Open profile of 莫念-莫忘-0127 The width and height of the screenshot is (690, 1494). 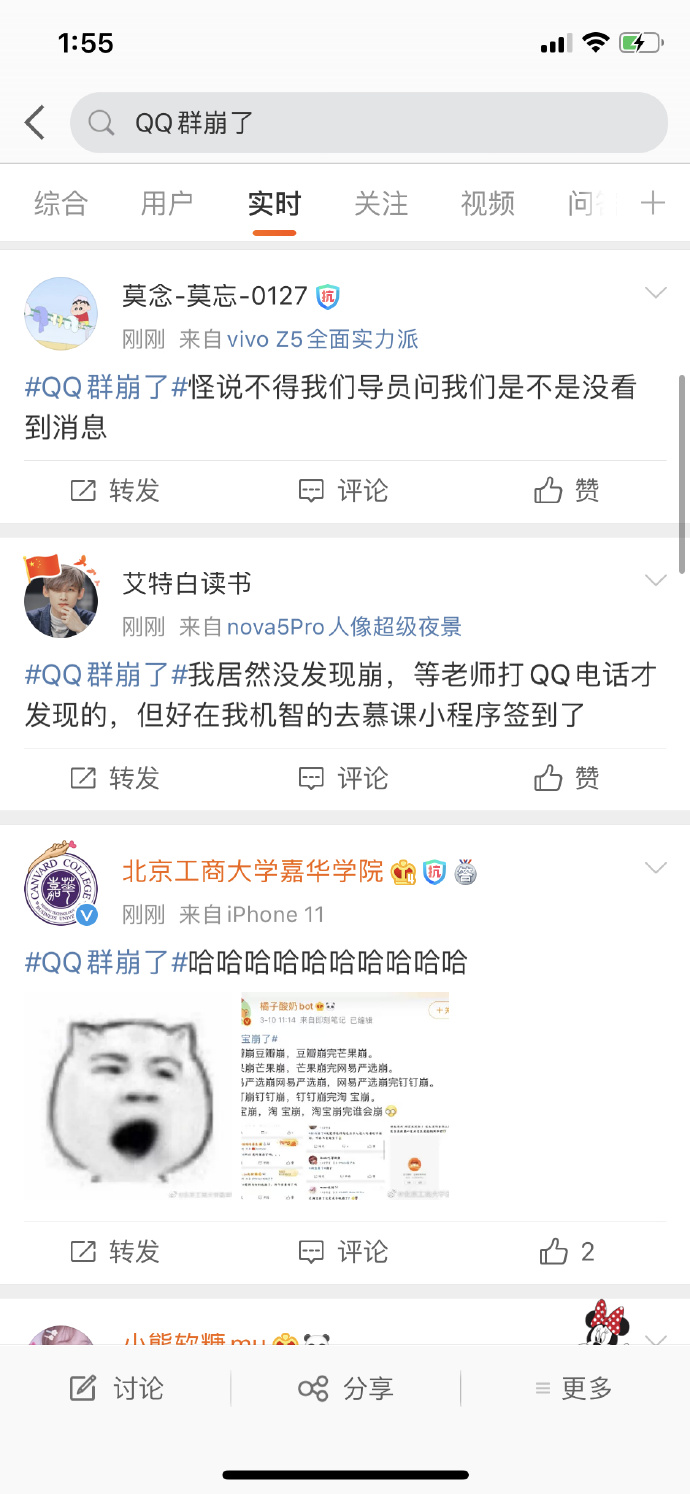coord(214,296)
